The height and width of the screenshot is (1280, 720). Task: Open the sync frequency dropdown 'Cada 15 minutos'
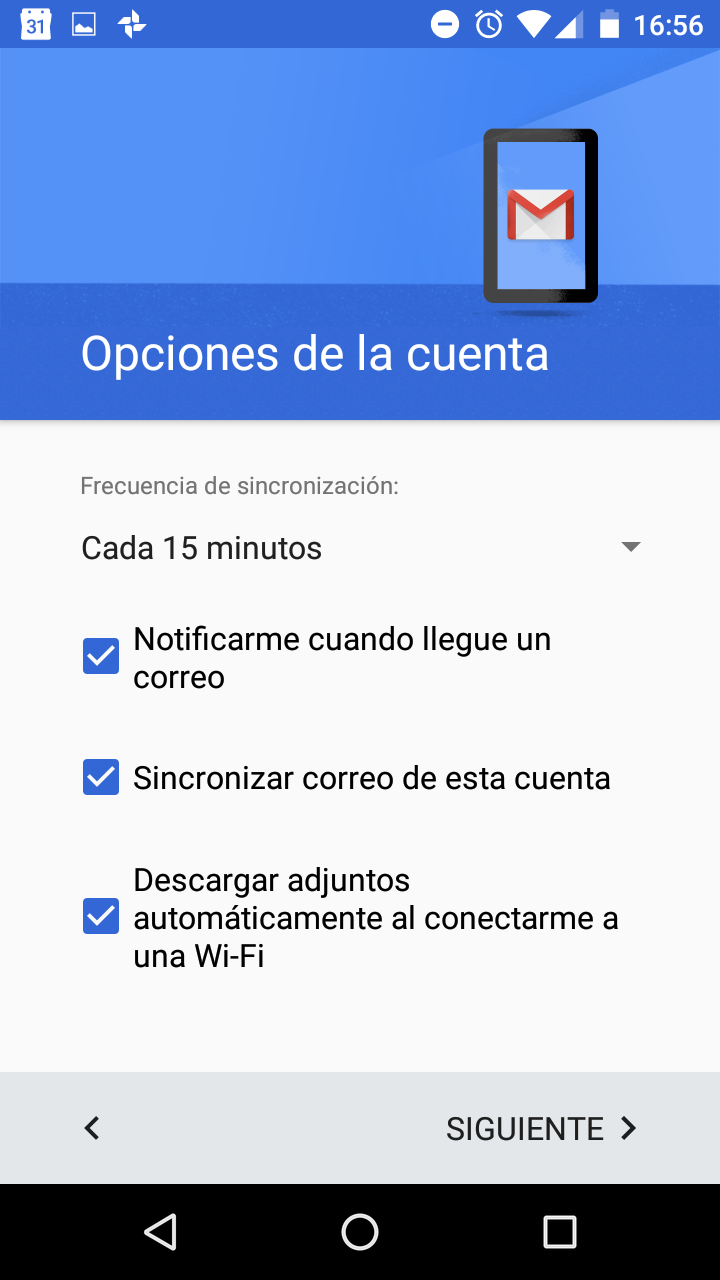tap(360, 548)
